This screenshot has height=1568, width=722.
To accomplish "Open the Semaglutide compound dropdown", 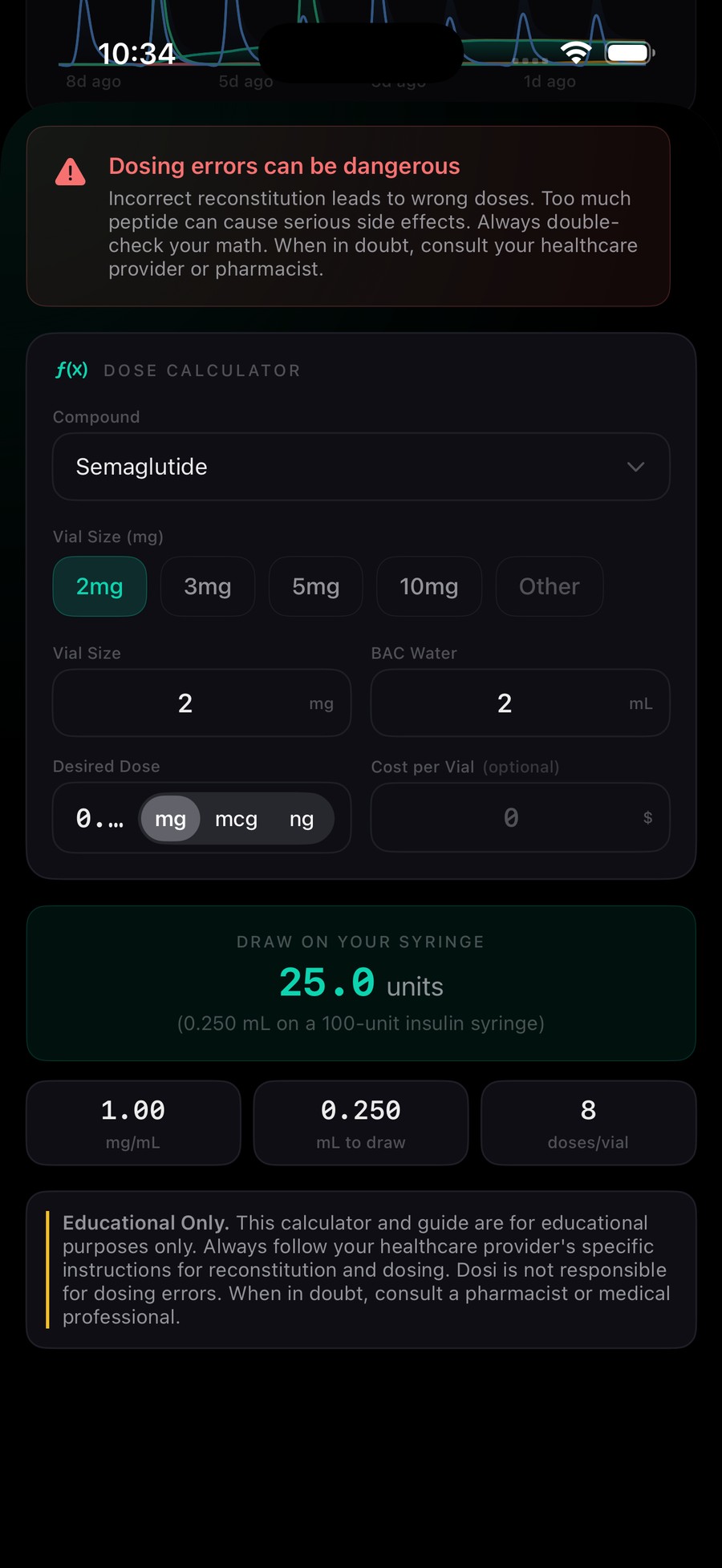I will point(360,466).
